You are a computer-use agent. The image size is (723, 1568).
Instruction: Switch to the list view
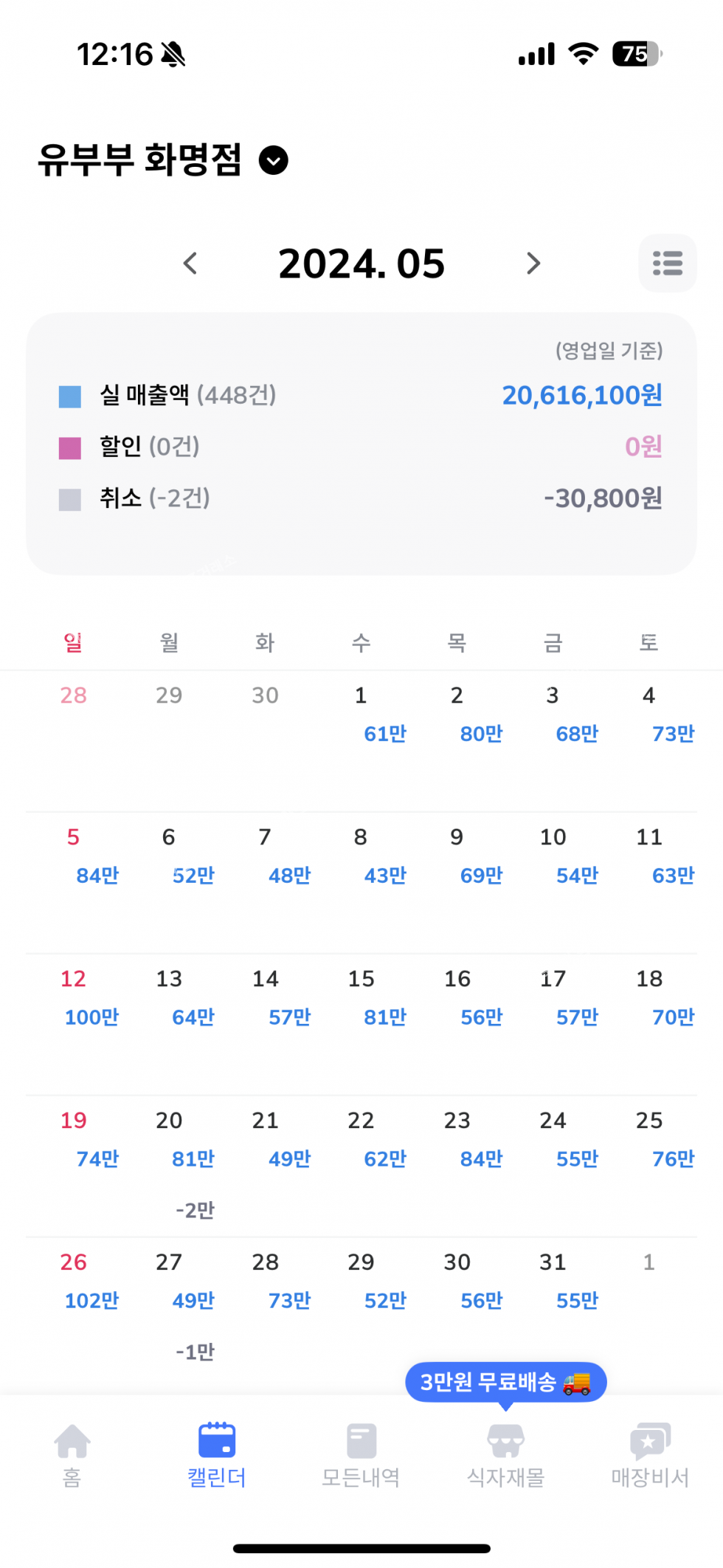pos(667,264)
